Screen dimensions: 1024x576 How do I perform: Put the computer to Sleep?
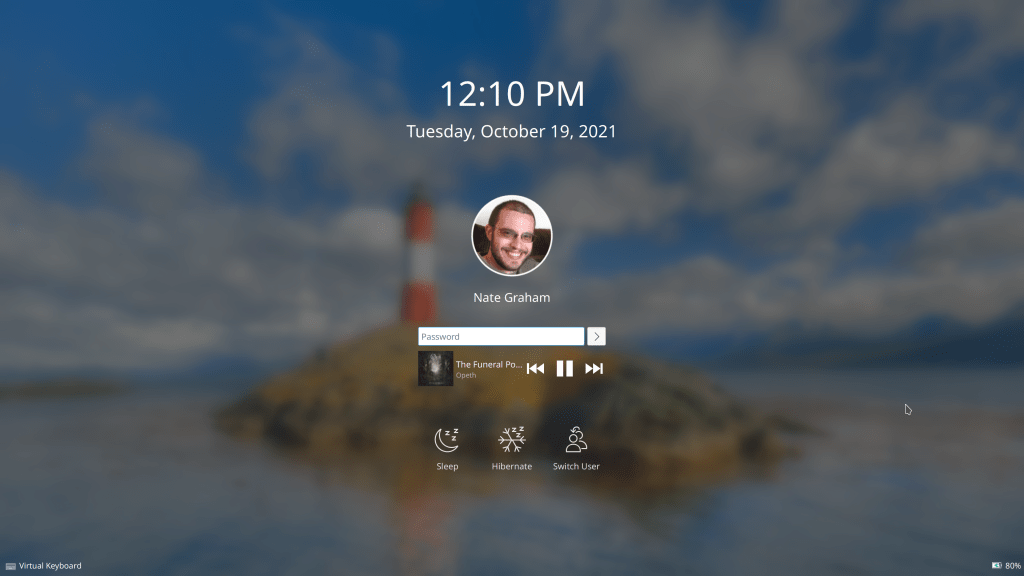tap(447, 441)
